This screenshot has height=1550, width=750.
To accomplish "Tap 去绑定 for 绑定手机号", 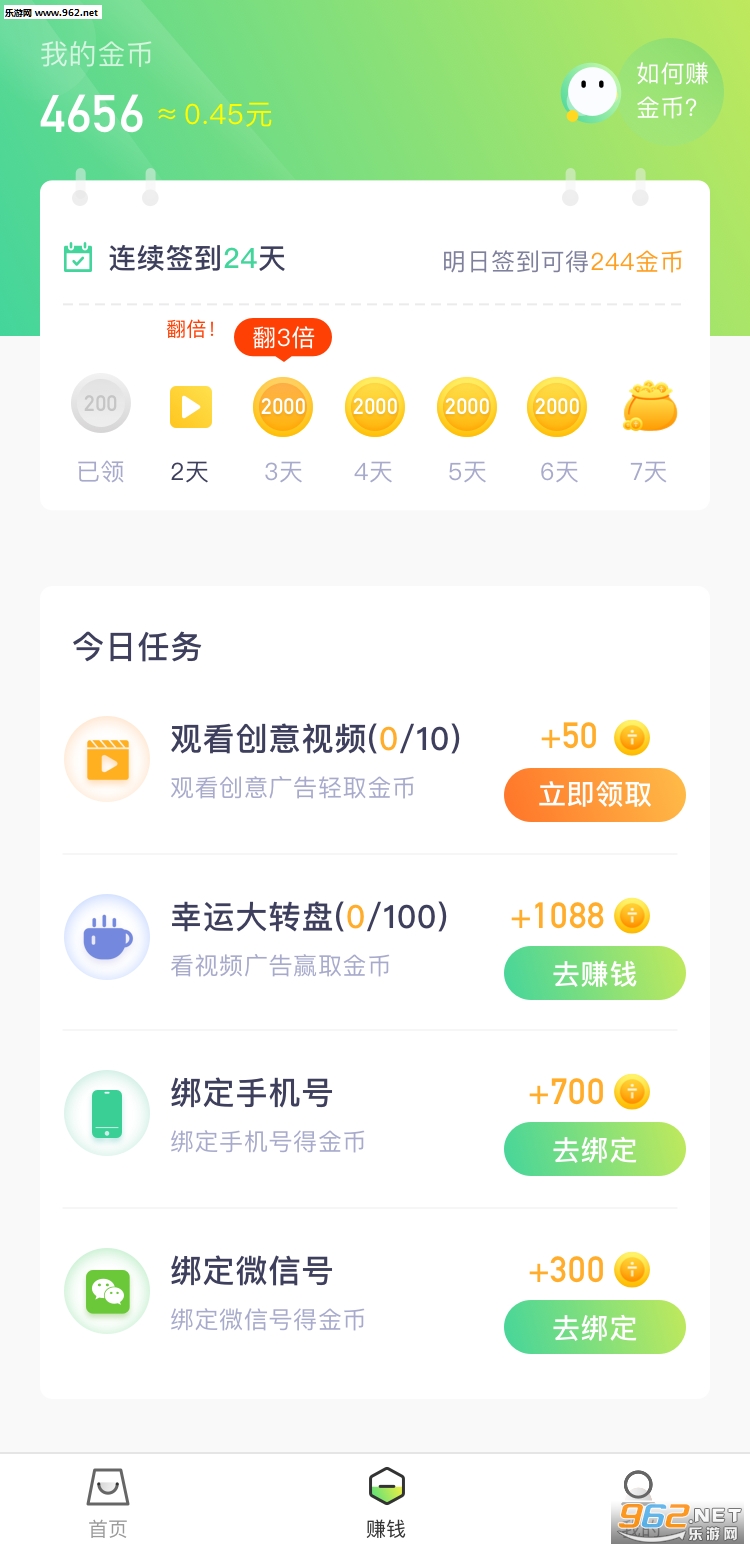I will coord(594,1150).
